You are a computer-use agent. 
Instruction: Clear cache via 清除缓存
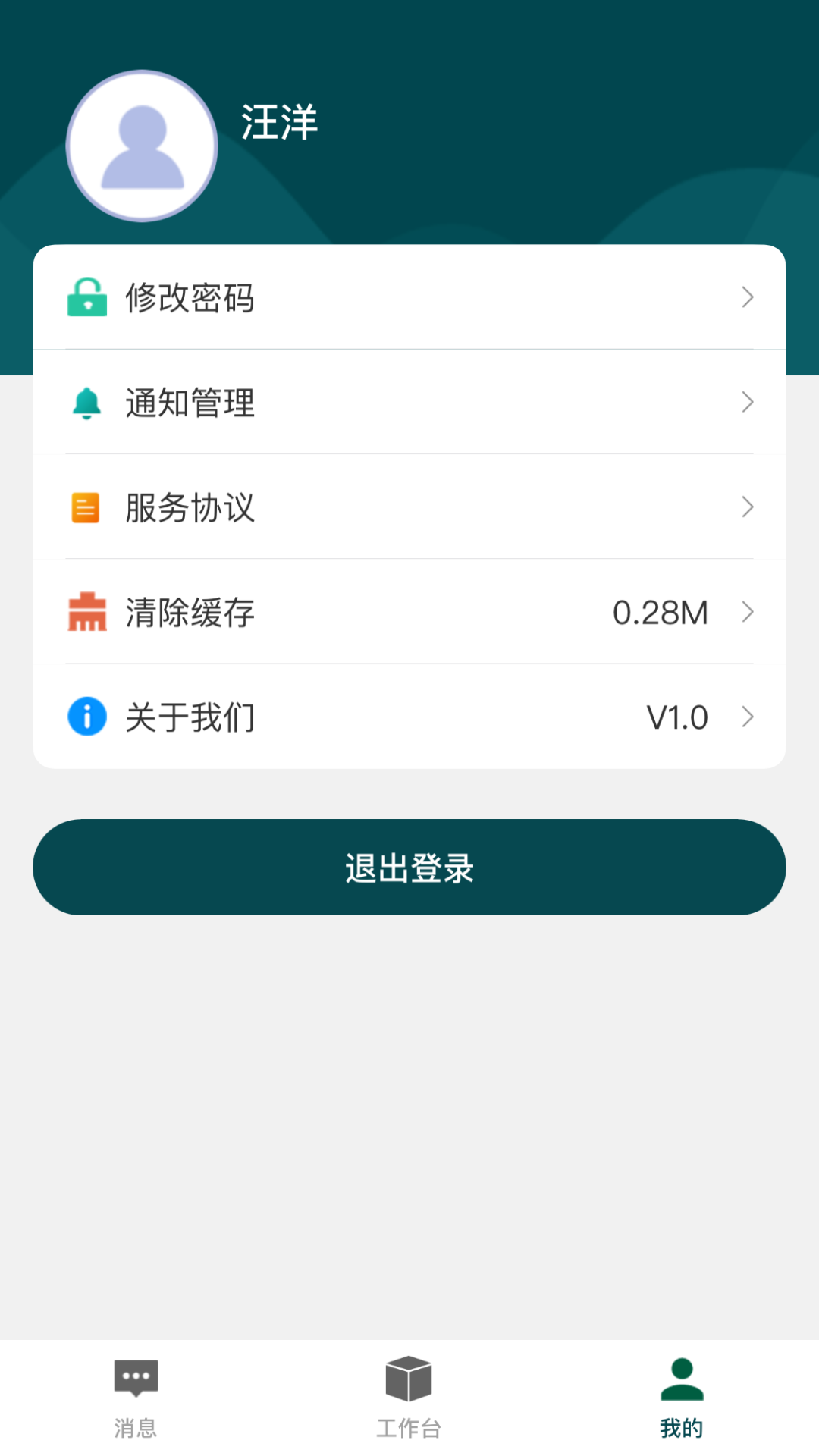click(409, 612)
